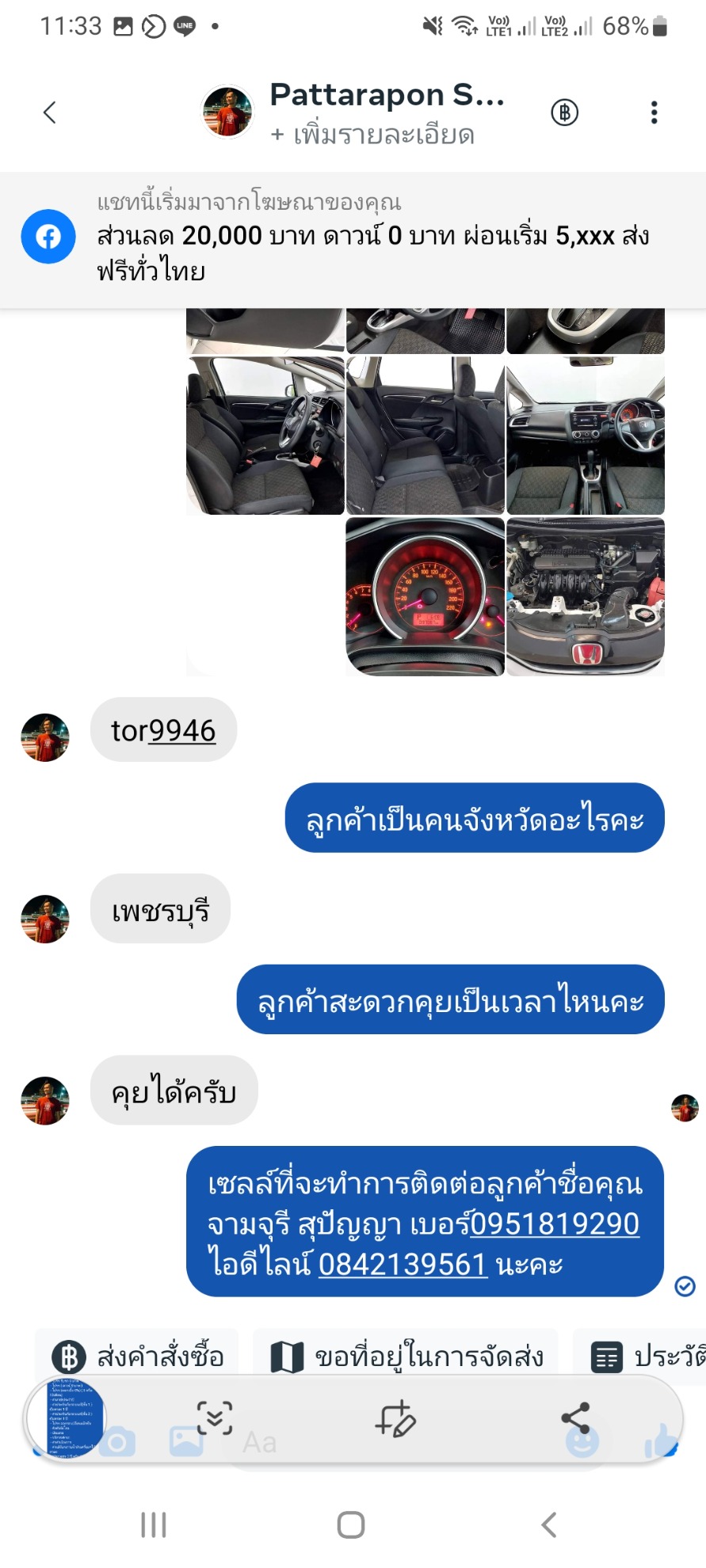Start scroll capture in the screenshot toolbar
Screen dimensions: 706x1568
215,1418
